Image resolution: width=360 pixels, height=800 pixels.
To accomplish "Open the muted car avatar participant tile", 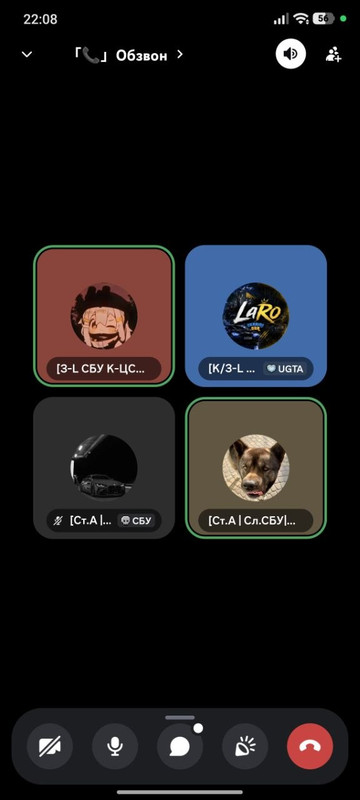I will coord(104,468).
